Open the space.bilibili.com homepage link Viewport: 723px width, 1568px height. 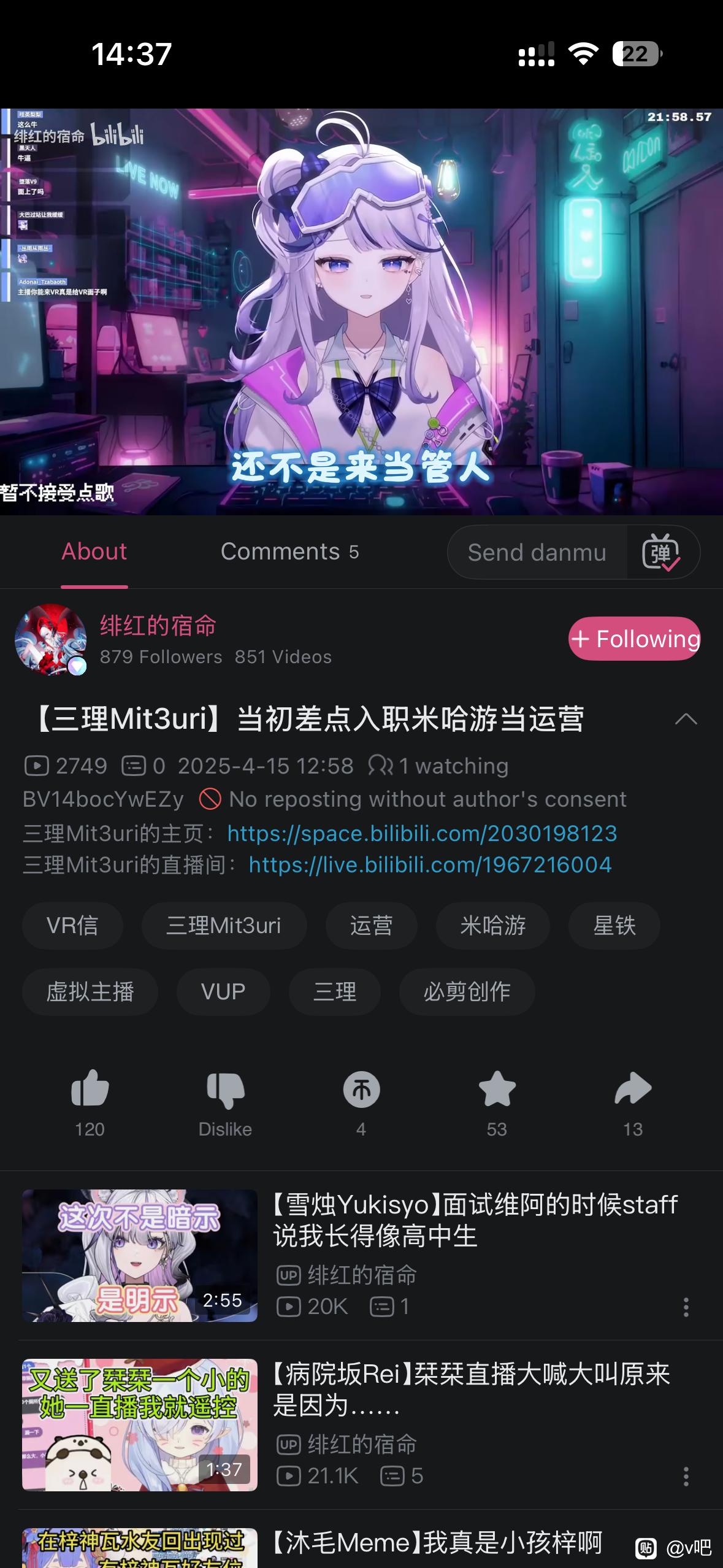[422, 833]
